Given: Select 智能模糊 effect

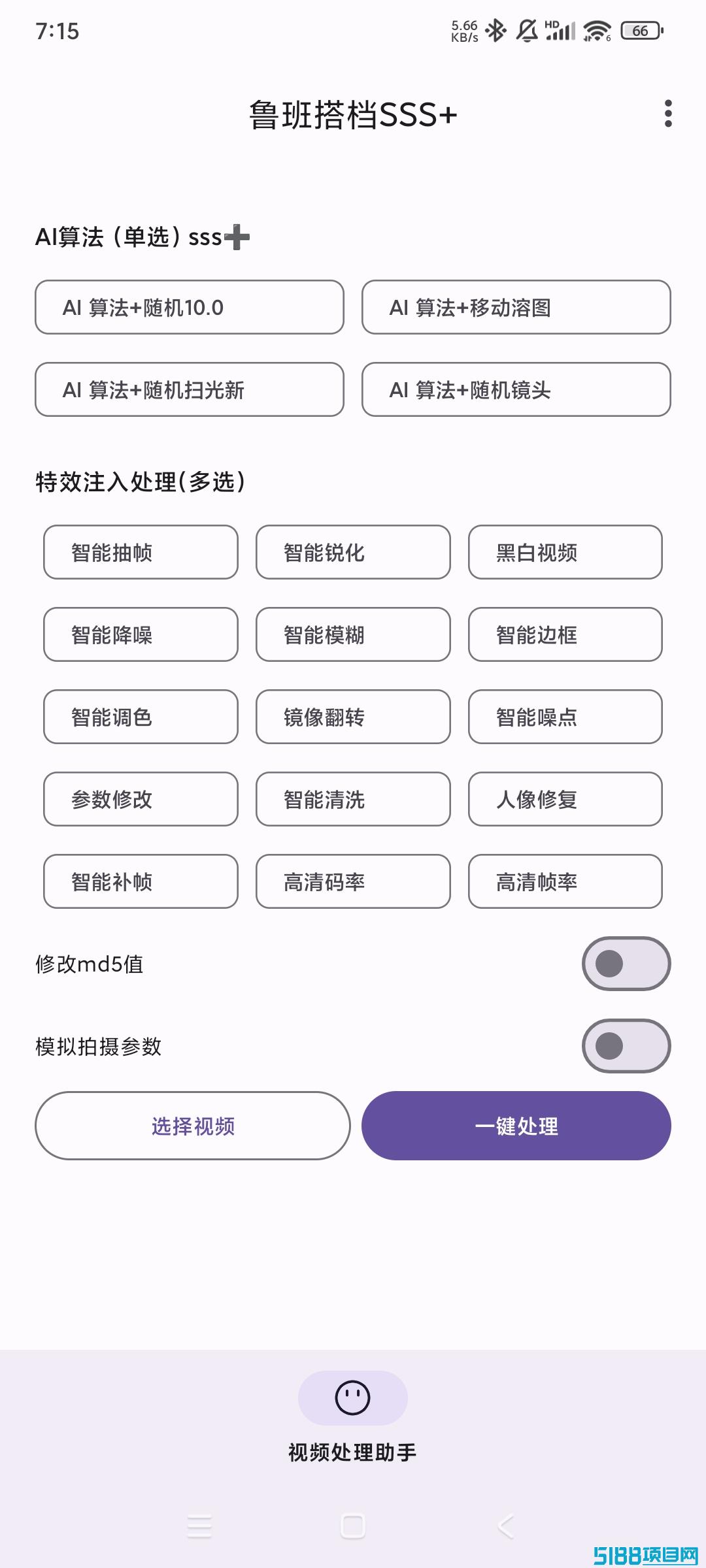Looking at the screenshot, I should pos(353,634).
